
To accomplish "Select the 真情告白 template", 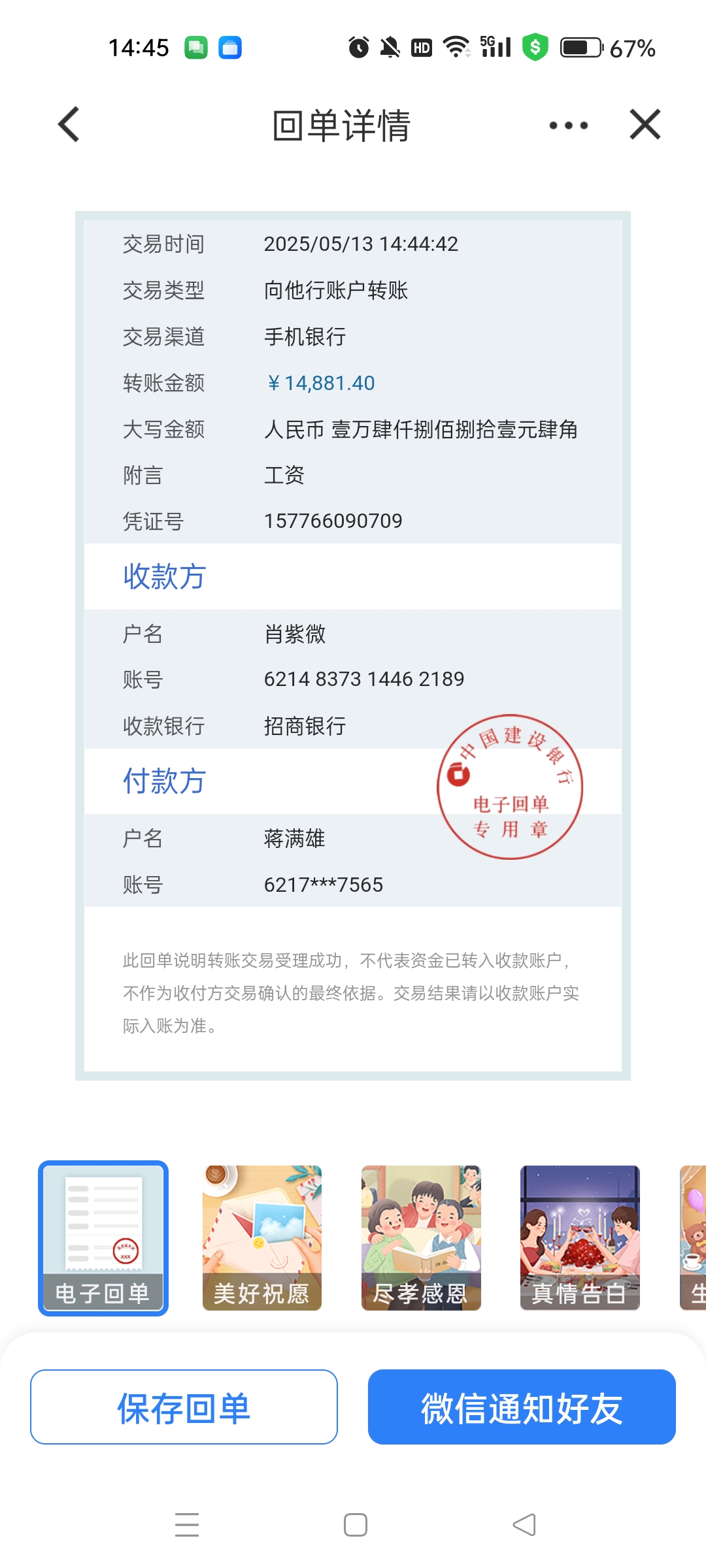I will [580, 1238].
